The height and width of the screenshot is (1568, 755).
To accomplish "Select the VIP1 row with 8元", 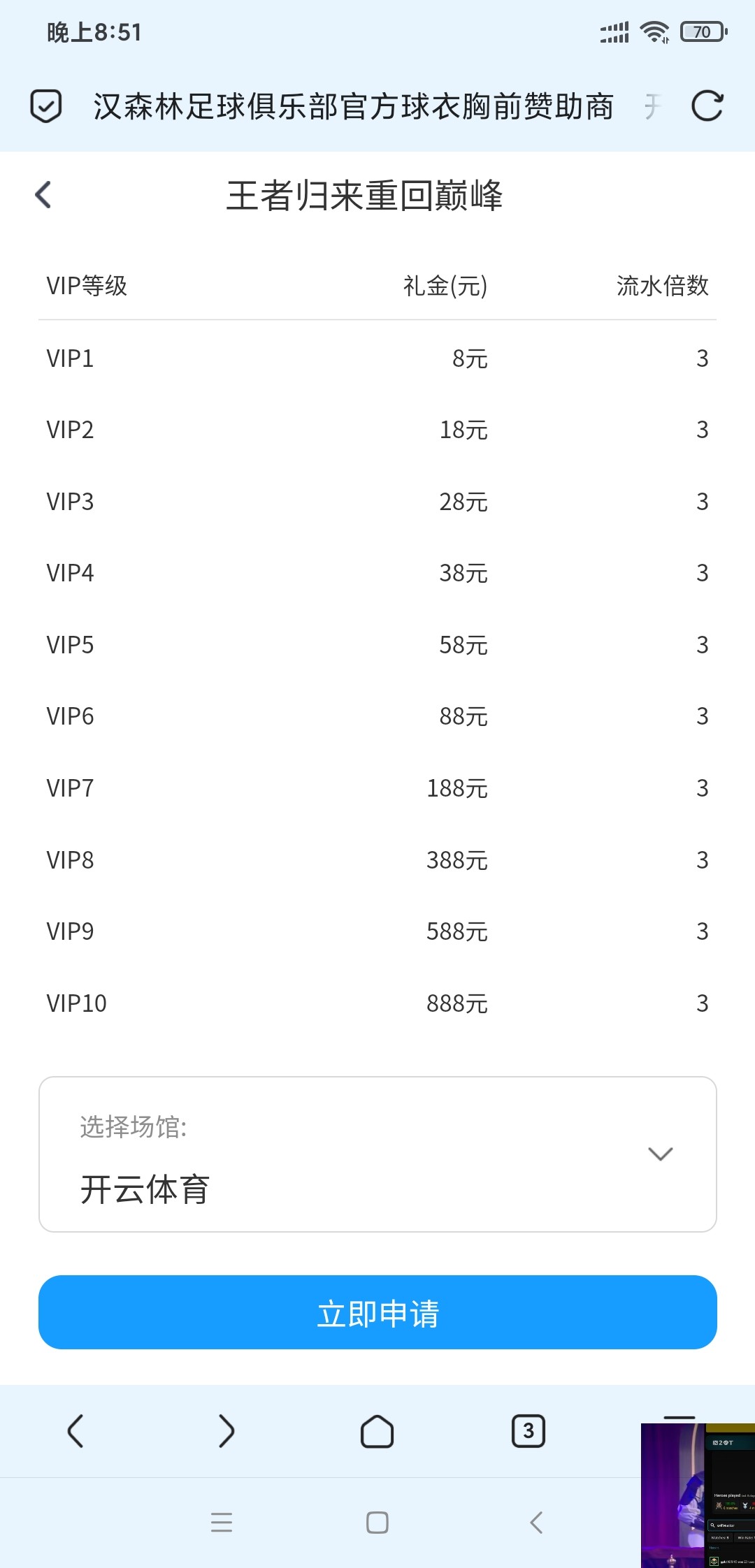I will coord(377,358).
